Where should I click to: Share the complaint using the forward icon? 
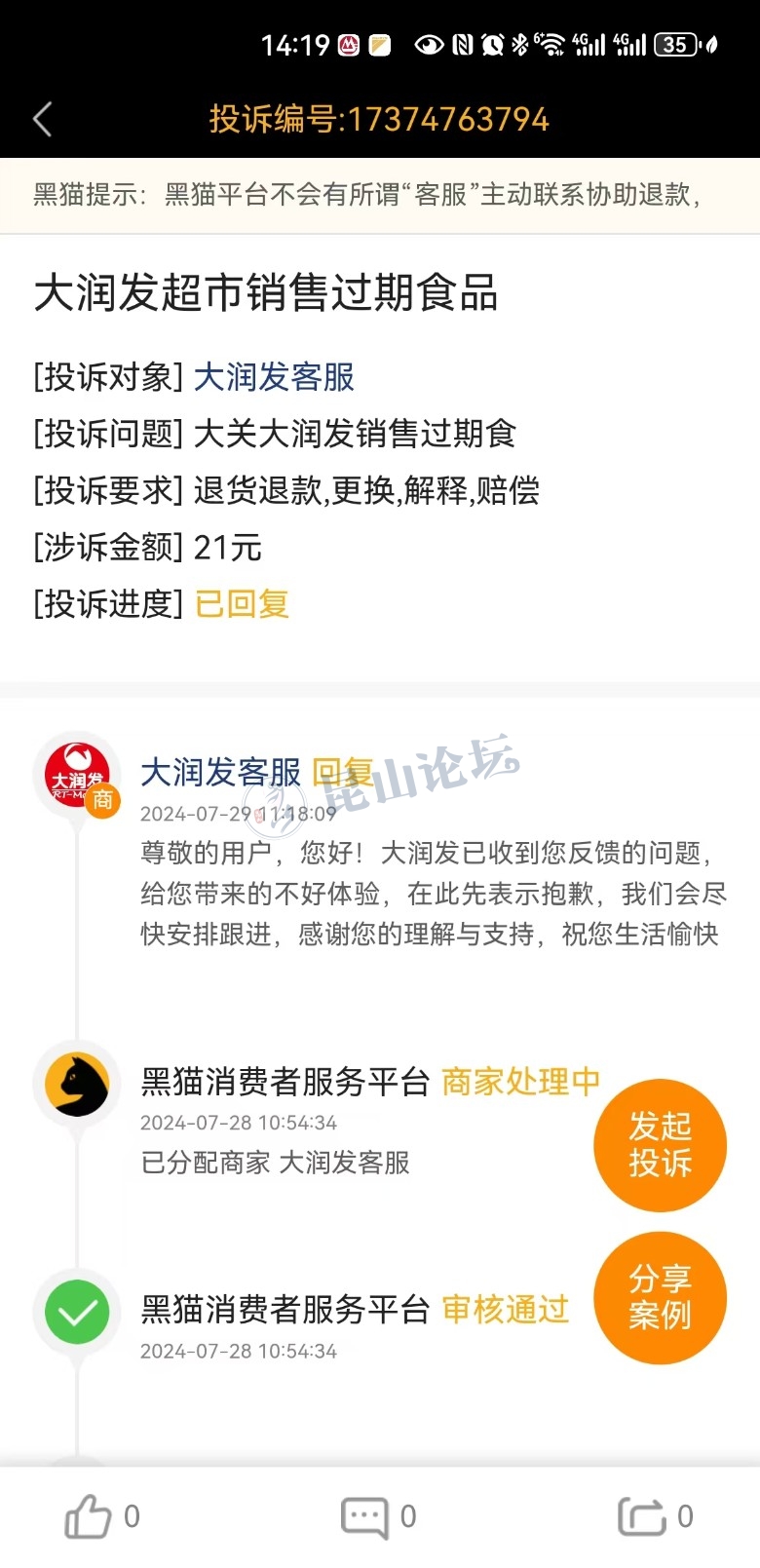(641, 1516)
